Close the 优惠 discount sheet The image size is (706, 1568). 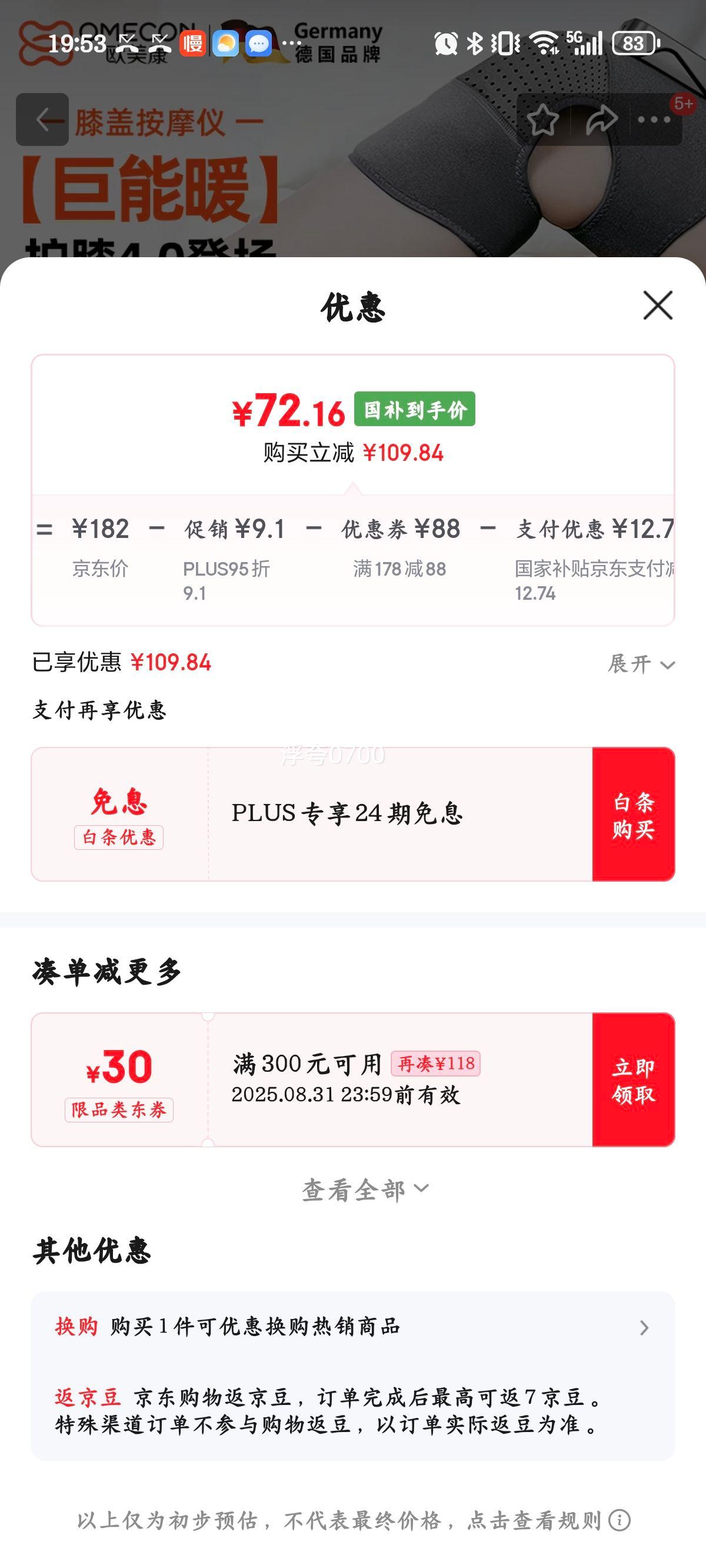[657, 305]
